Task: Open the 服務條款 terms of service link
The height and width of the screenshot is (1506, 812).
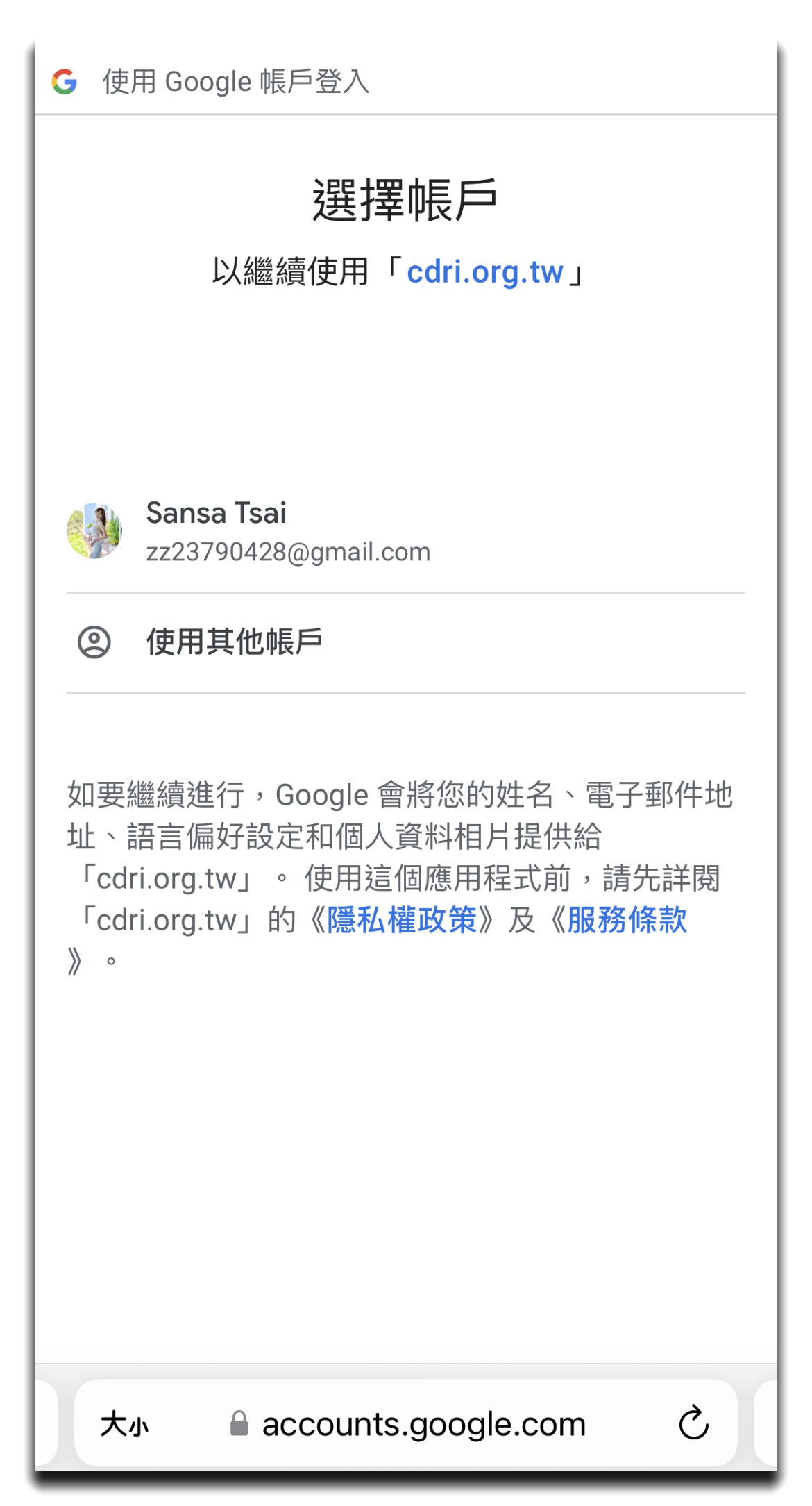Action: click(x=627, y=920)
